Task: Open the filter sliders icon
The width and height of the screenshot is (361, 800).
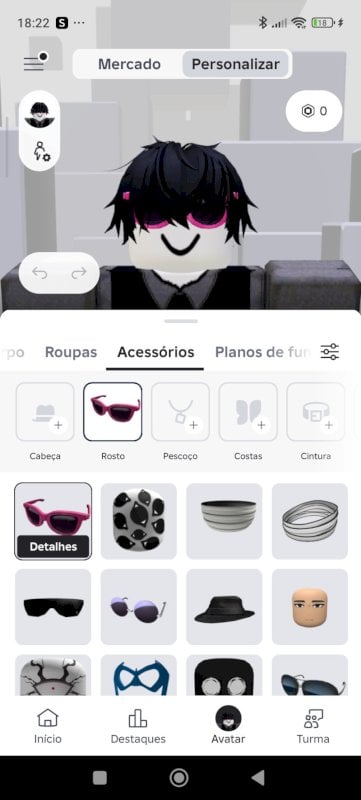Action: coord(330,352)
